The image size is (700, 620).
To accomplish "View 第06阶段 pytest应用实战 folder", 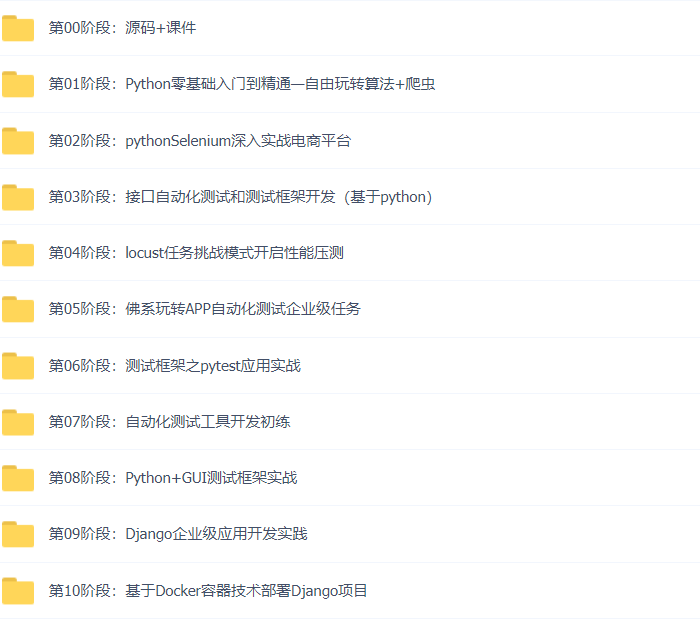I will click(174, 366).
